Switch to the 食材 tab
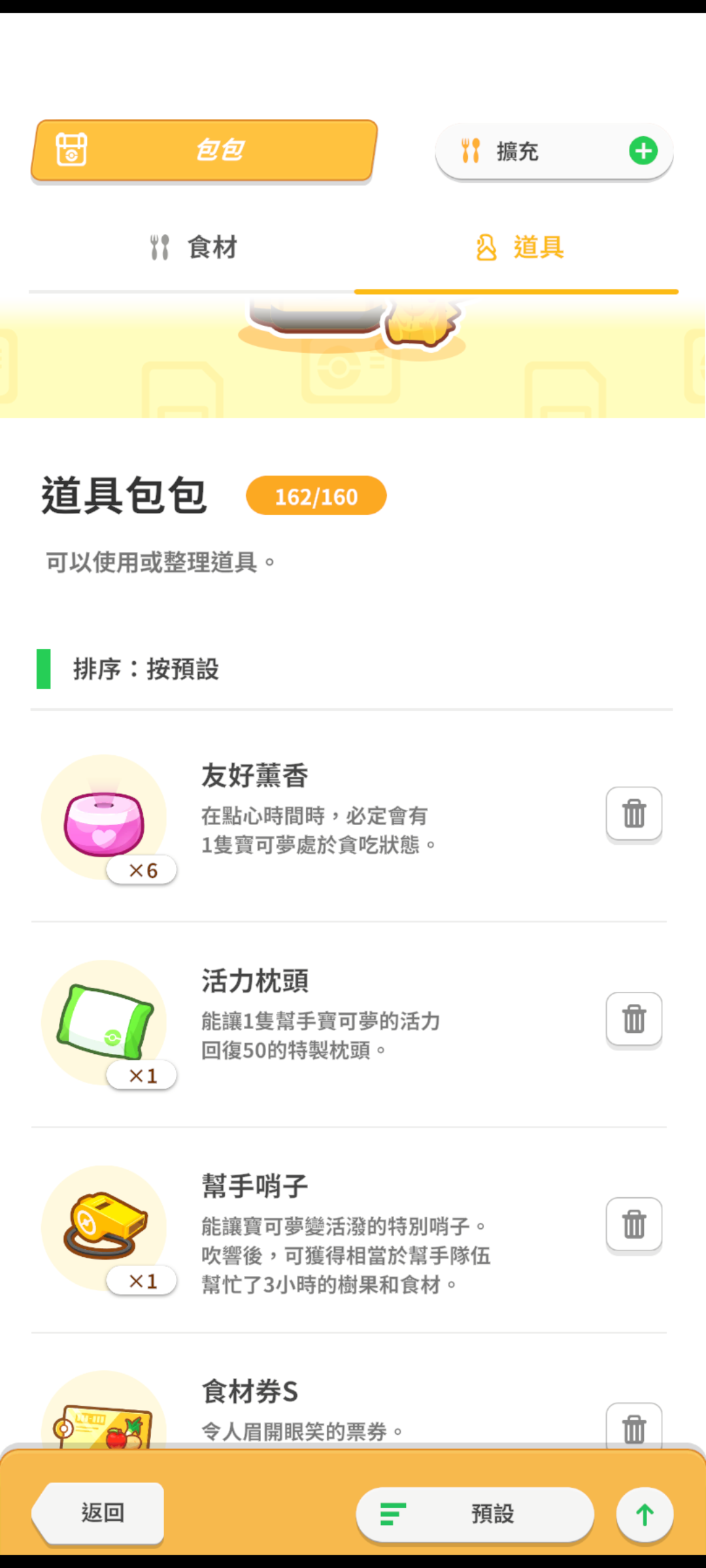 point(192,248)
